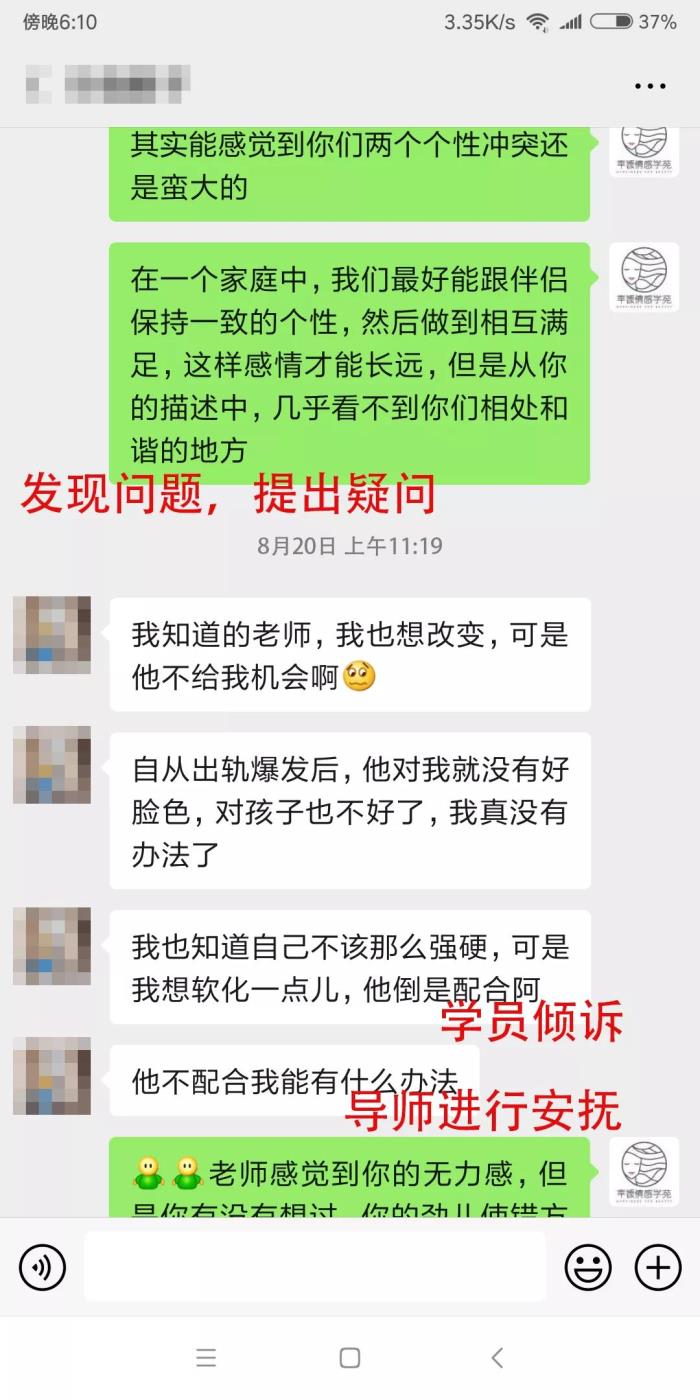The width and height of the screenshot is (700, 1400).
Task: Go to home screen via system button
Action: [x=350, y=1357]
